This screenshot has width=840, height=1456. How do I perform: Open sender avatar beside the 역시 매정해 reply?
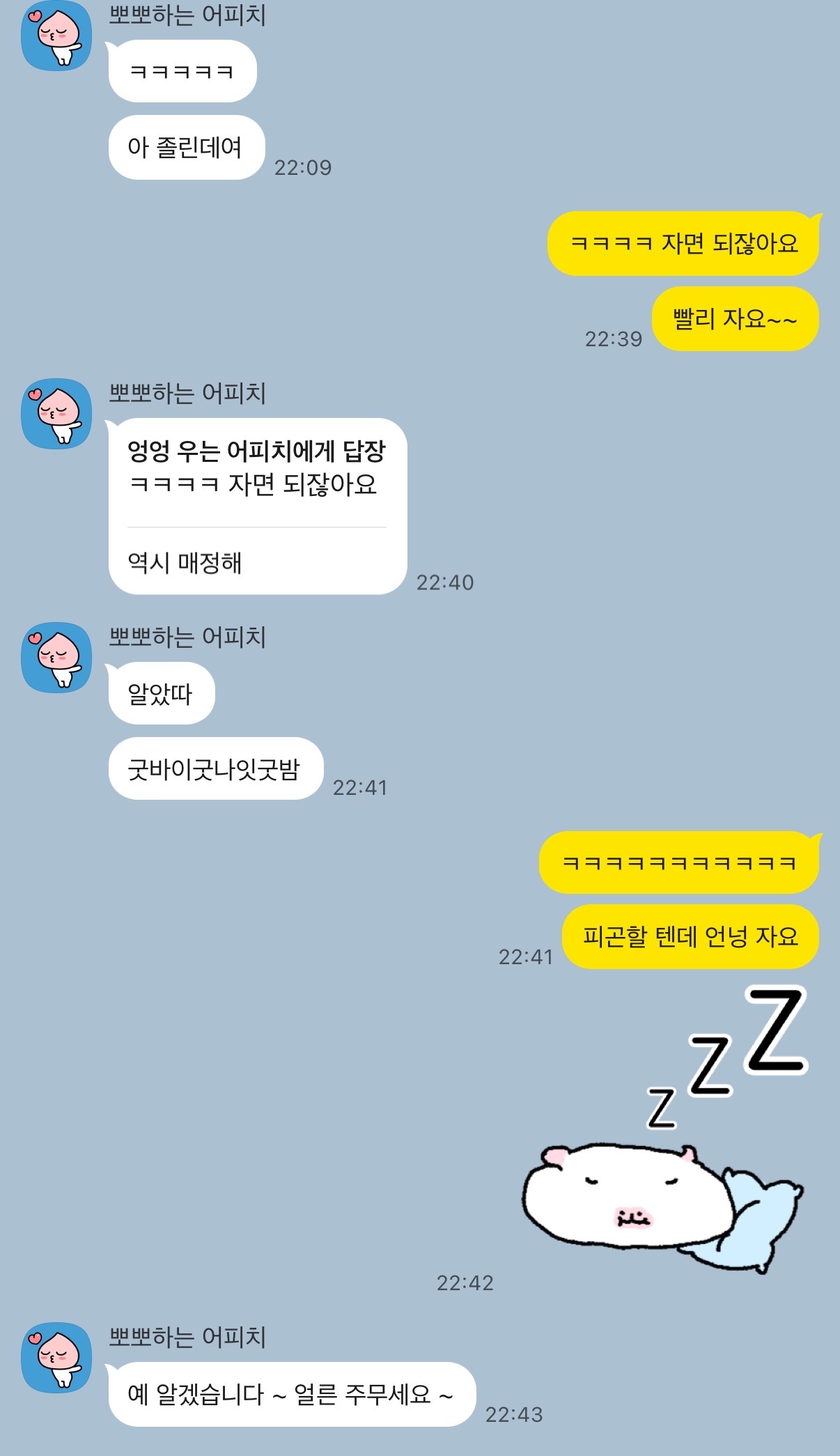[56, 414]
